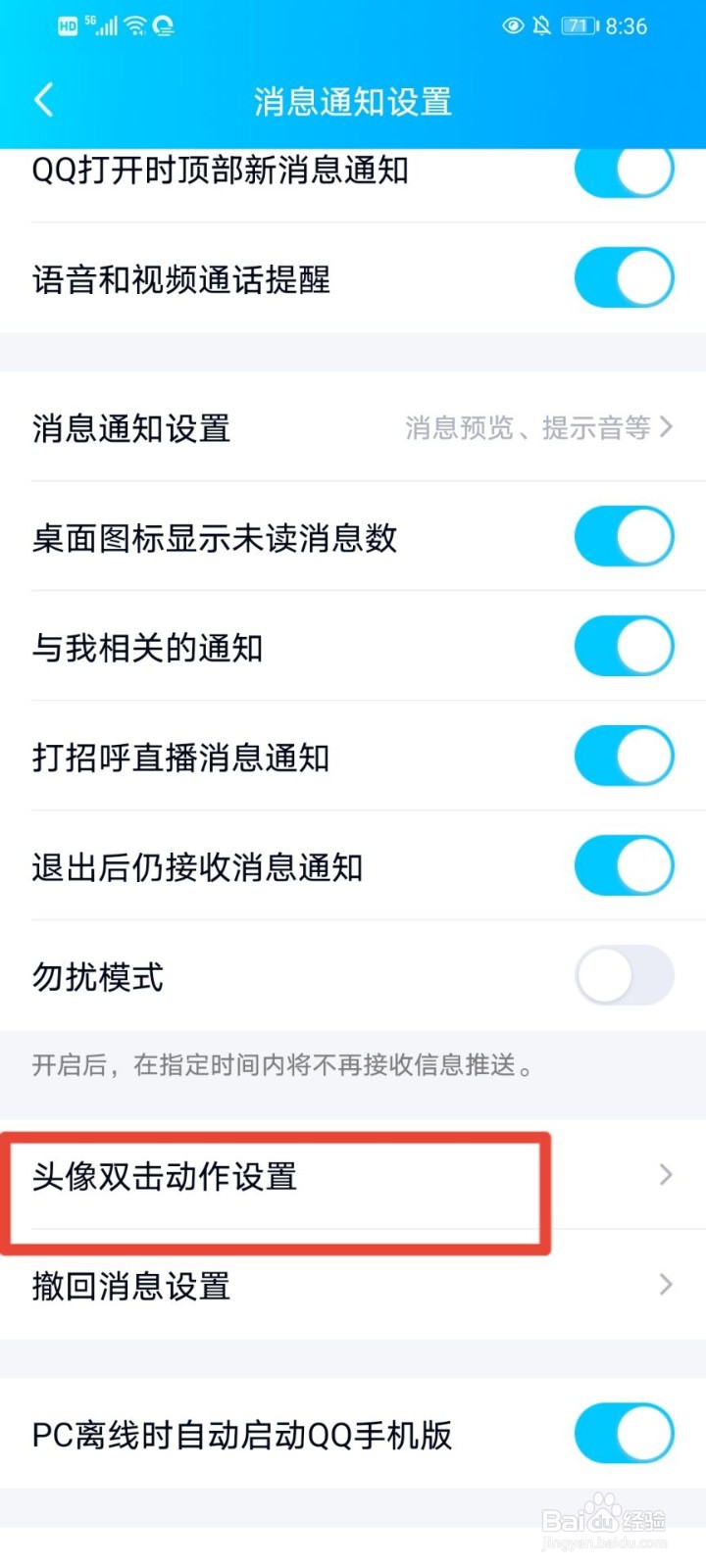Turn off 打招呼直播消息通知
This screenshot has height=1568, width=706.
[x=625, y=756]
